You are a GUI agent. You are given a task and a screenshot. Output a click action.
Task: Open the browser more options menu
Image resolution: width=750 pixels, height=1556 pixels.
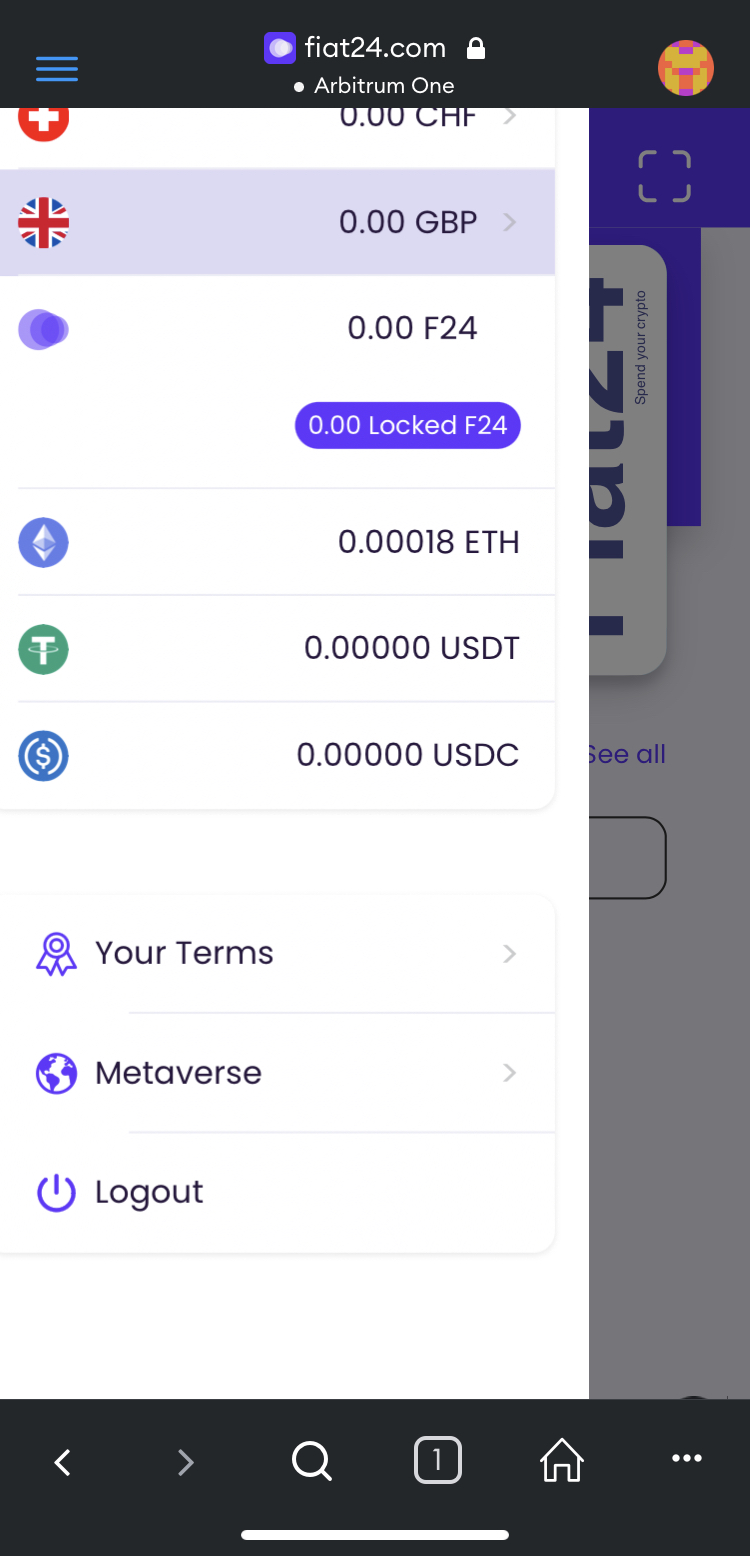point(687,1459)
